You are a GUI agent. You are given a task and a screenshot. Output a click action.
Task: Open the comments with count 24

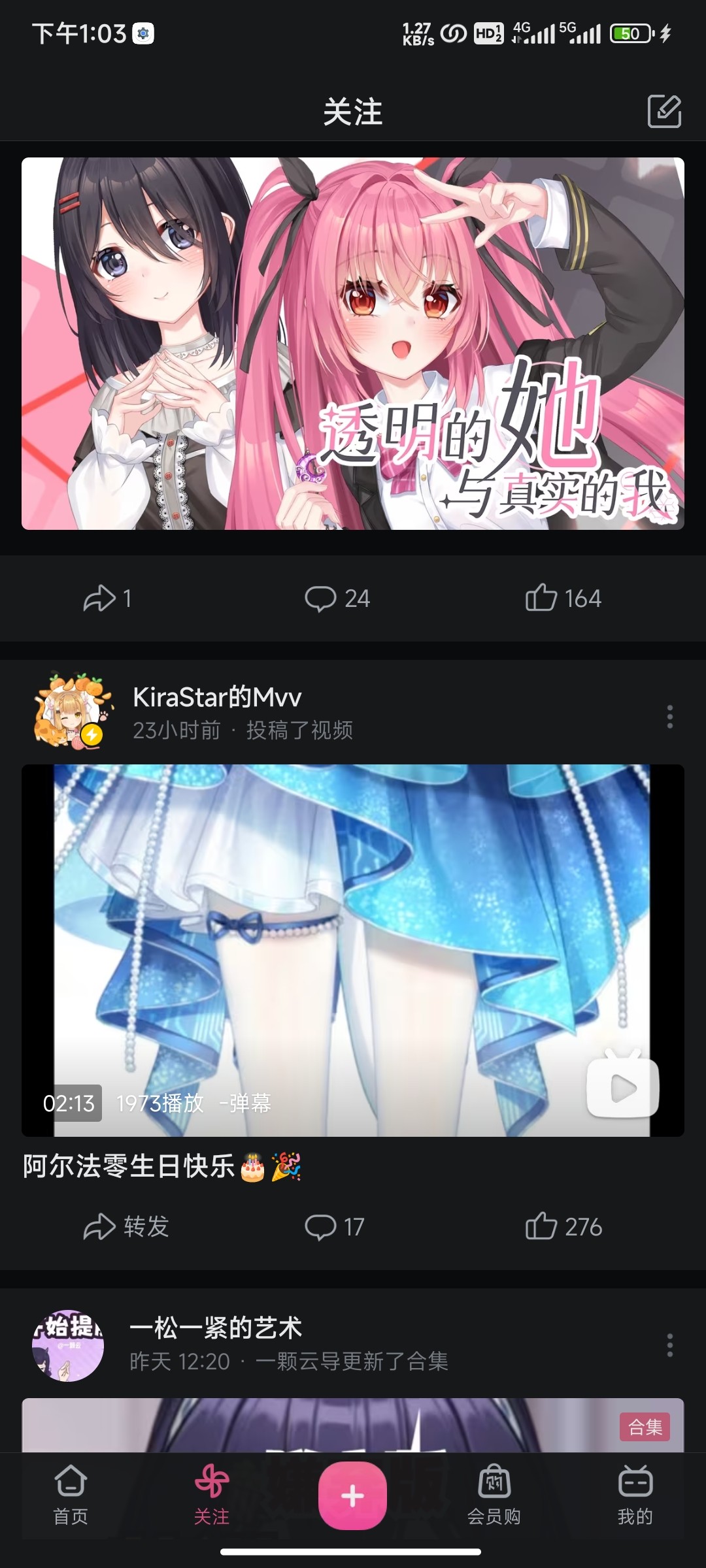click(x=337, y=598)
